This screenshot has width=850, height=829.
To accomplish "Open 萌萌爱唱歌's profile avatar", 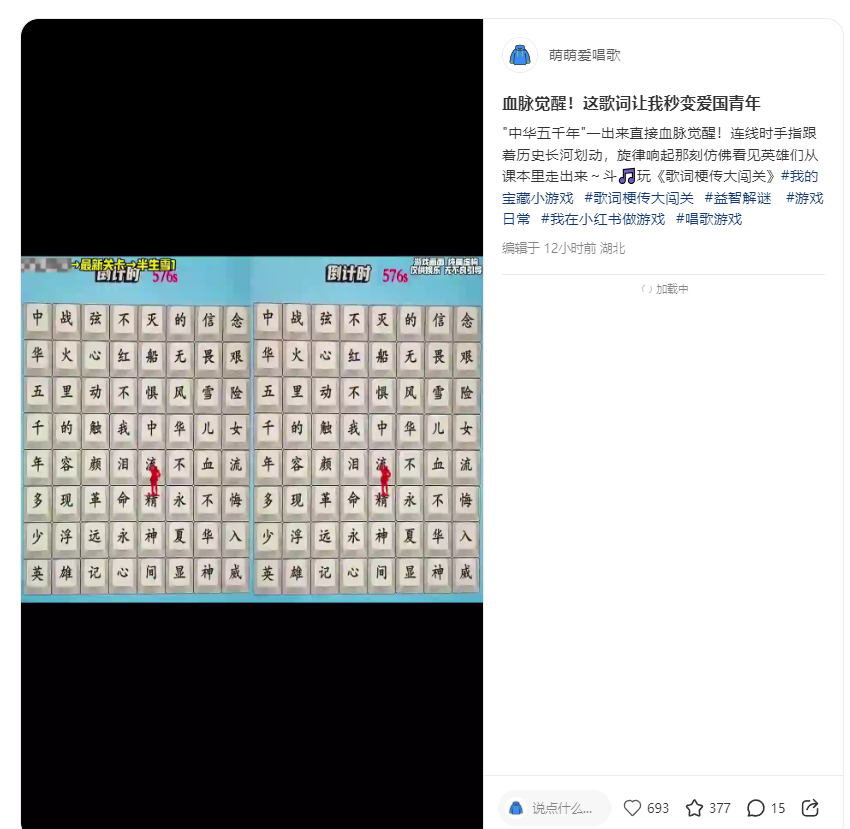I will coord(520,55).
